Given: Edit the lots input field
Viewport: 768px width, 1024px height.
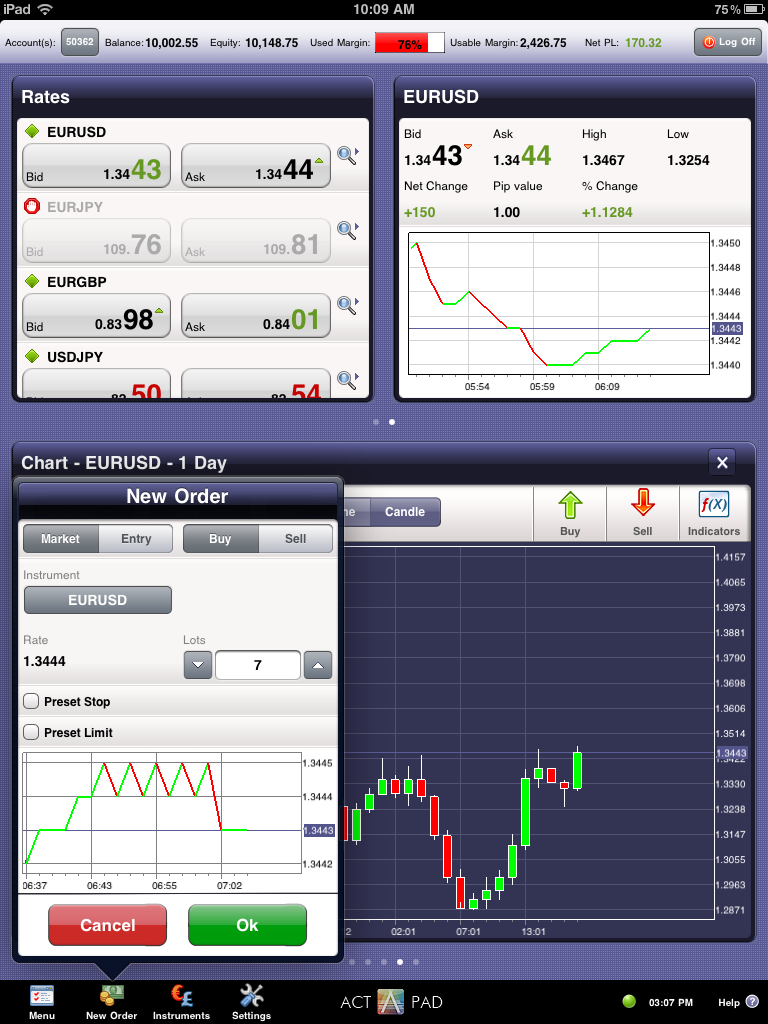Looking at the screenshot, I should (258, 665).
